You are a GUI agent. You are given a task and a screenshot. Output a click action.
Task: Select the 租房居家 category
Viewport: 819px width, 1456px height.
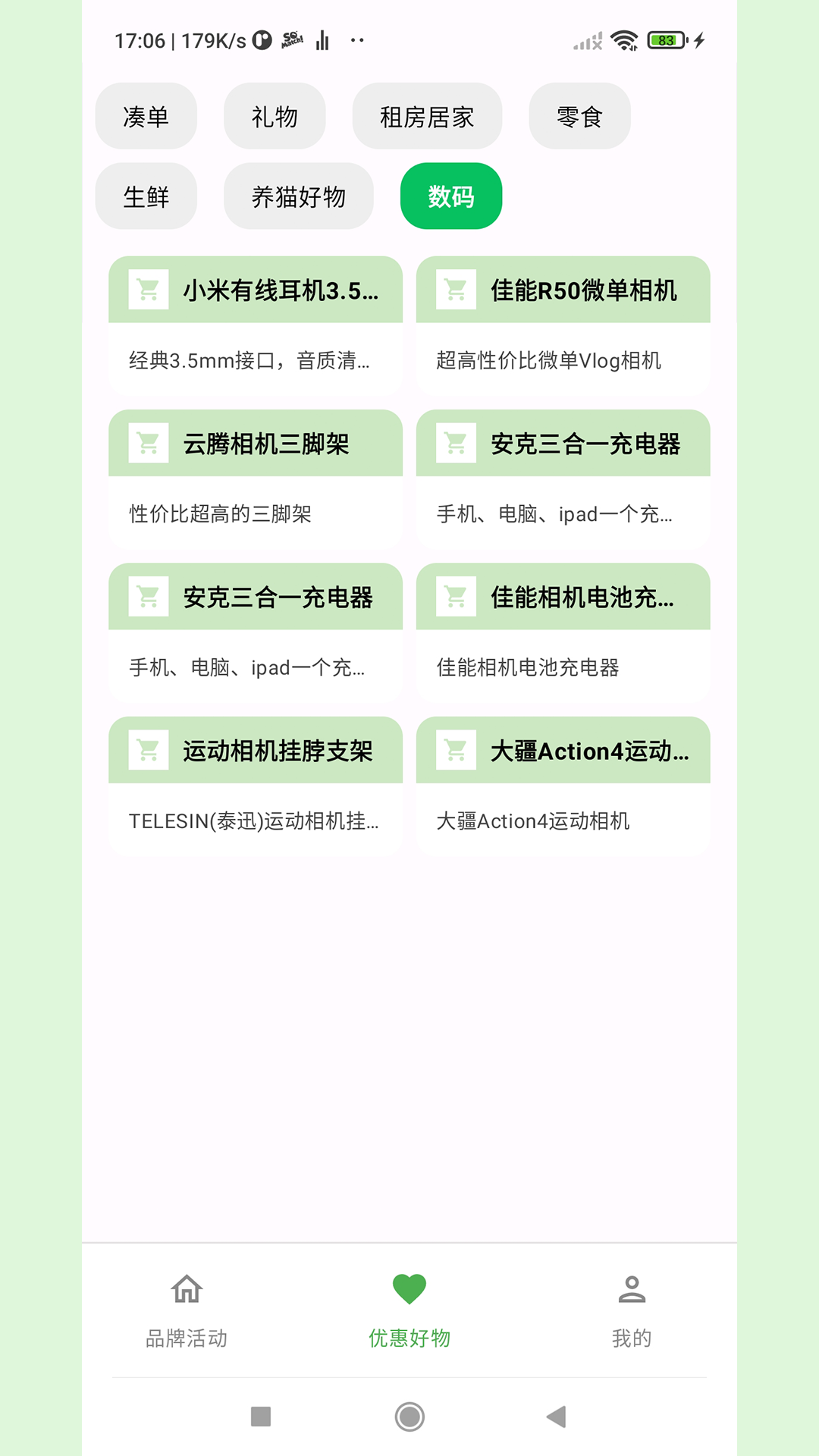coord(426,115)
